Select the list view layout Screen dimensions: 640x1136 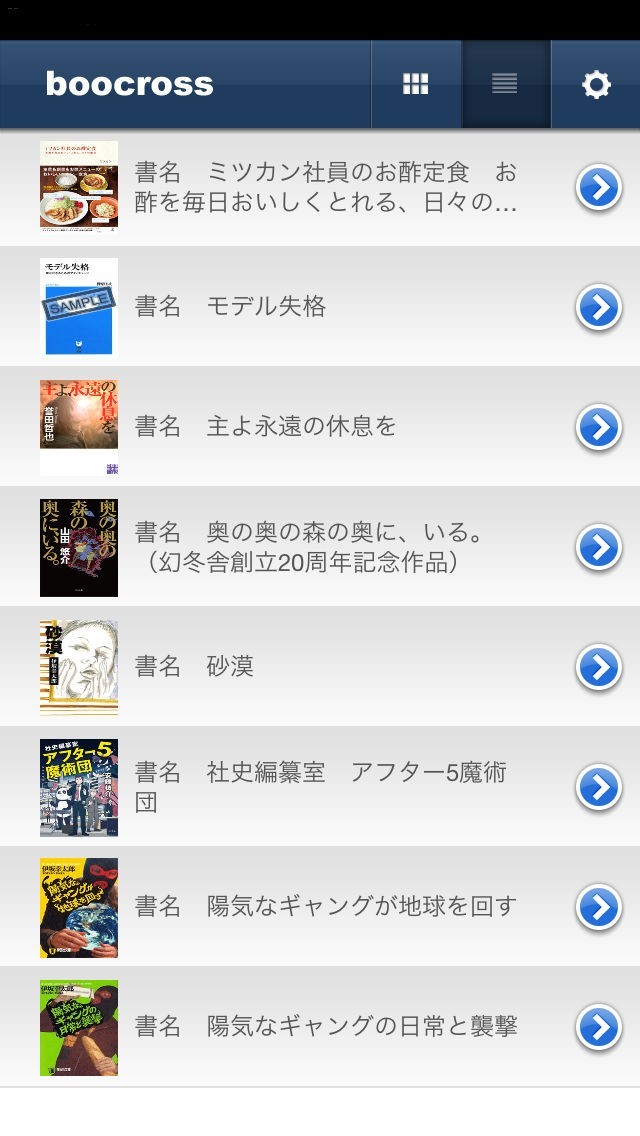point(505,85)
